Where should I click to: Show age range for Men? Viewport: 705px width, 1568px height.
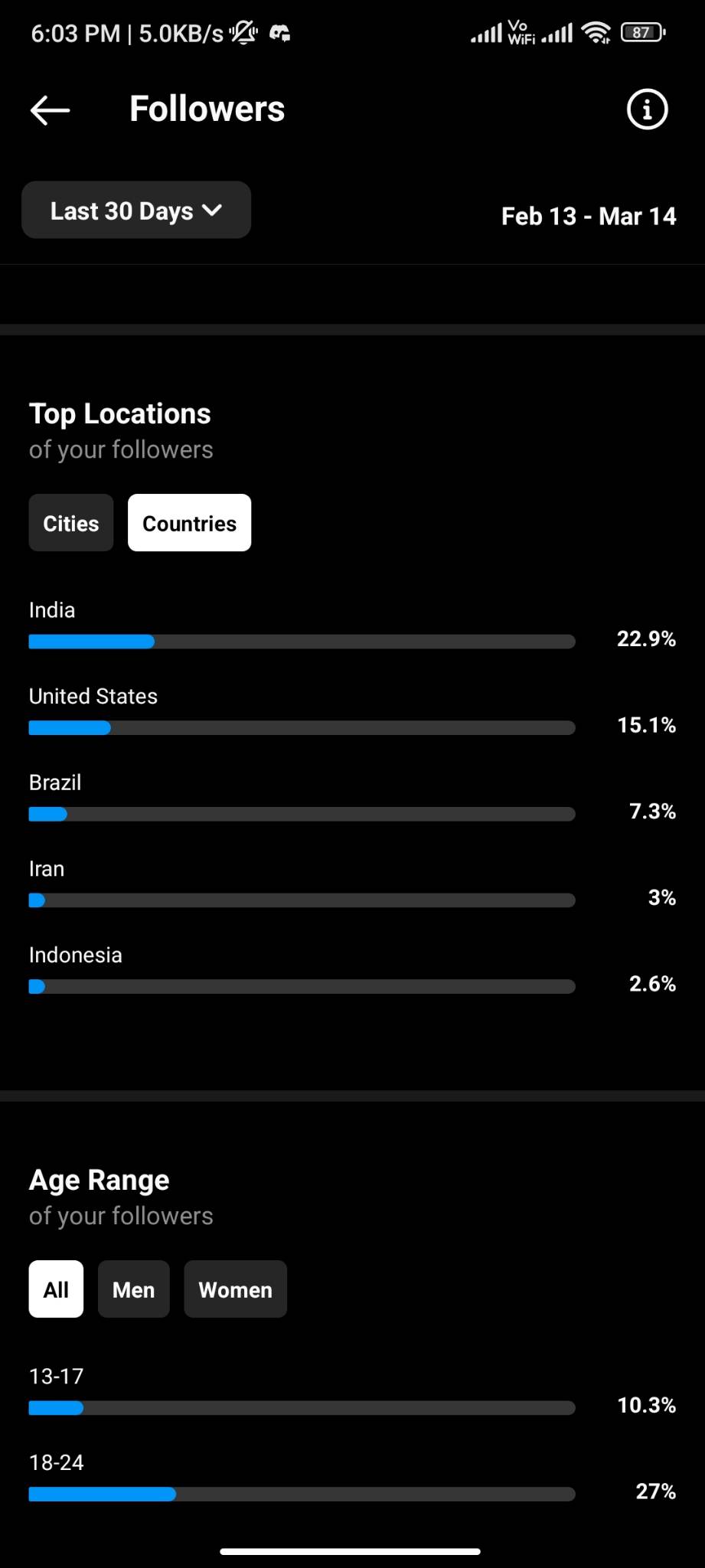click(134, 1289)
